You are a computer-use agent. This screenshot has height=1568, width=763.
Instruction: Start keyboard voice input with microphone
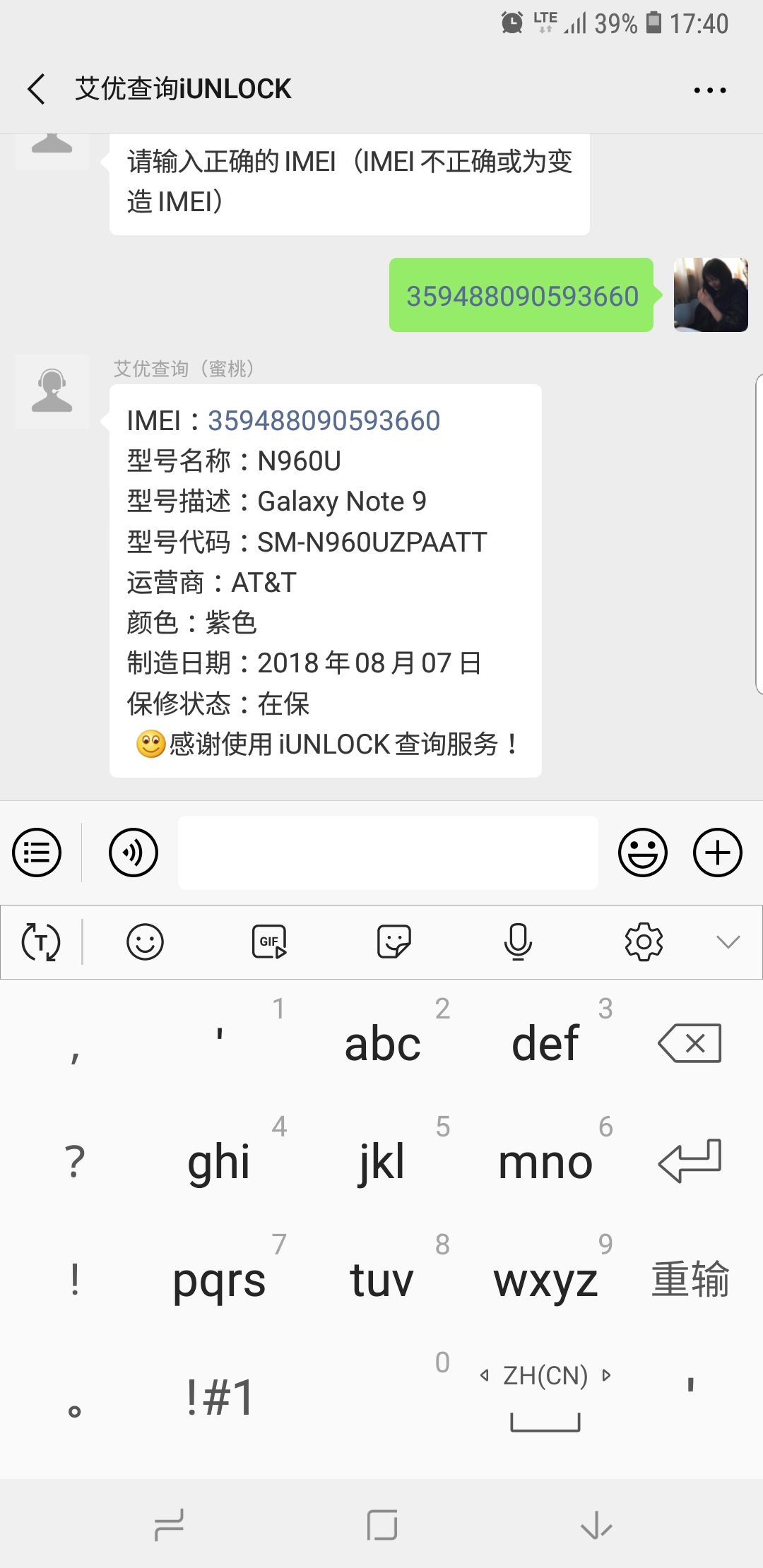tap(518, 942)
